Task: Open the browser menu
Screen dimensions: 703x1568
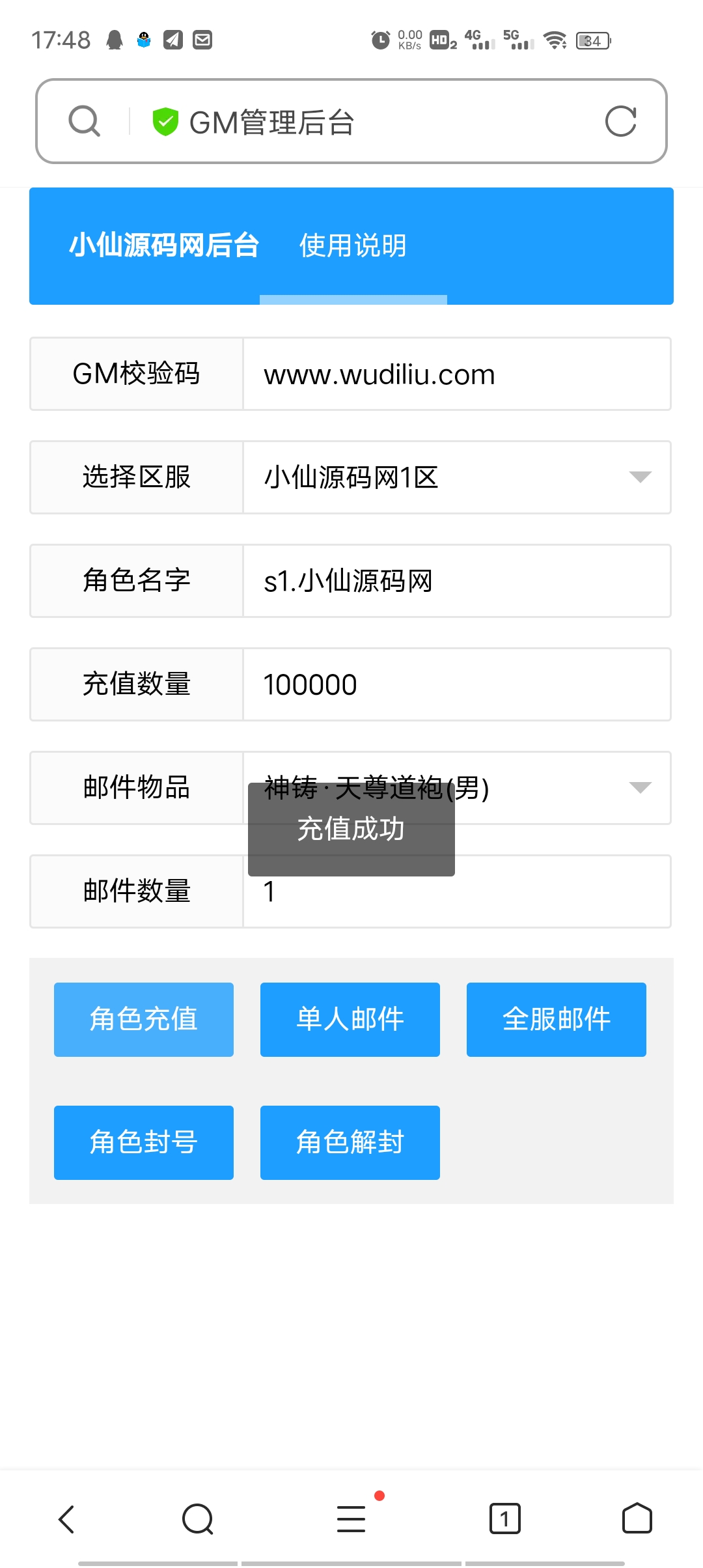Action: [x=351, y=1519]
